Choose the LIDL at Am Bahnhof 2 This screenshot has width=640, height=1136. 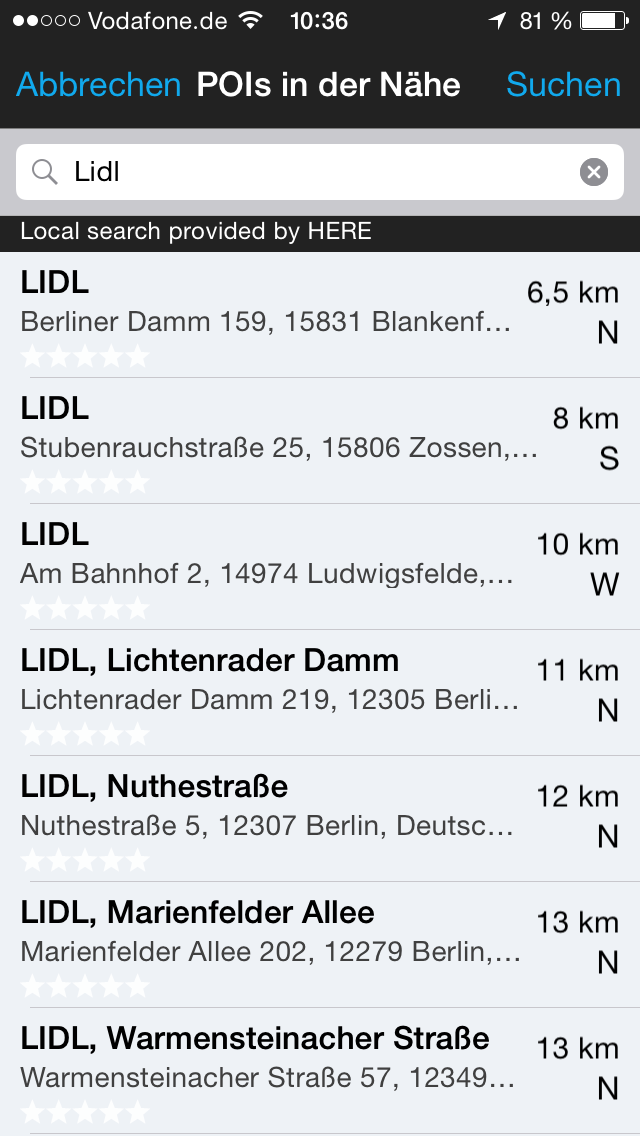coord(320,566)
